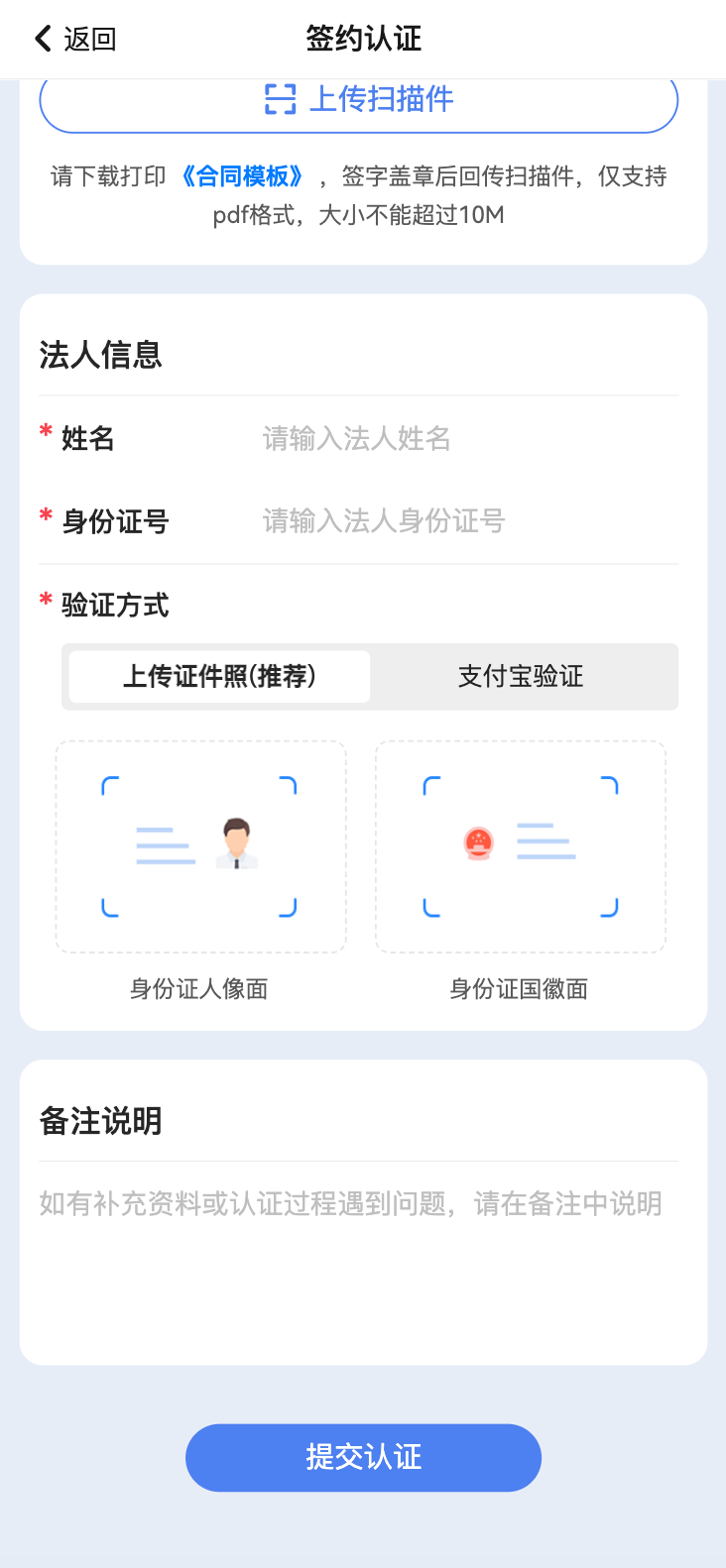Focus the 姓名 input field
Viewport: 726px width, 1568px height.
pos(466,438)
